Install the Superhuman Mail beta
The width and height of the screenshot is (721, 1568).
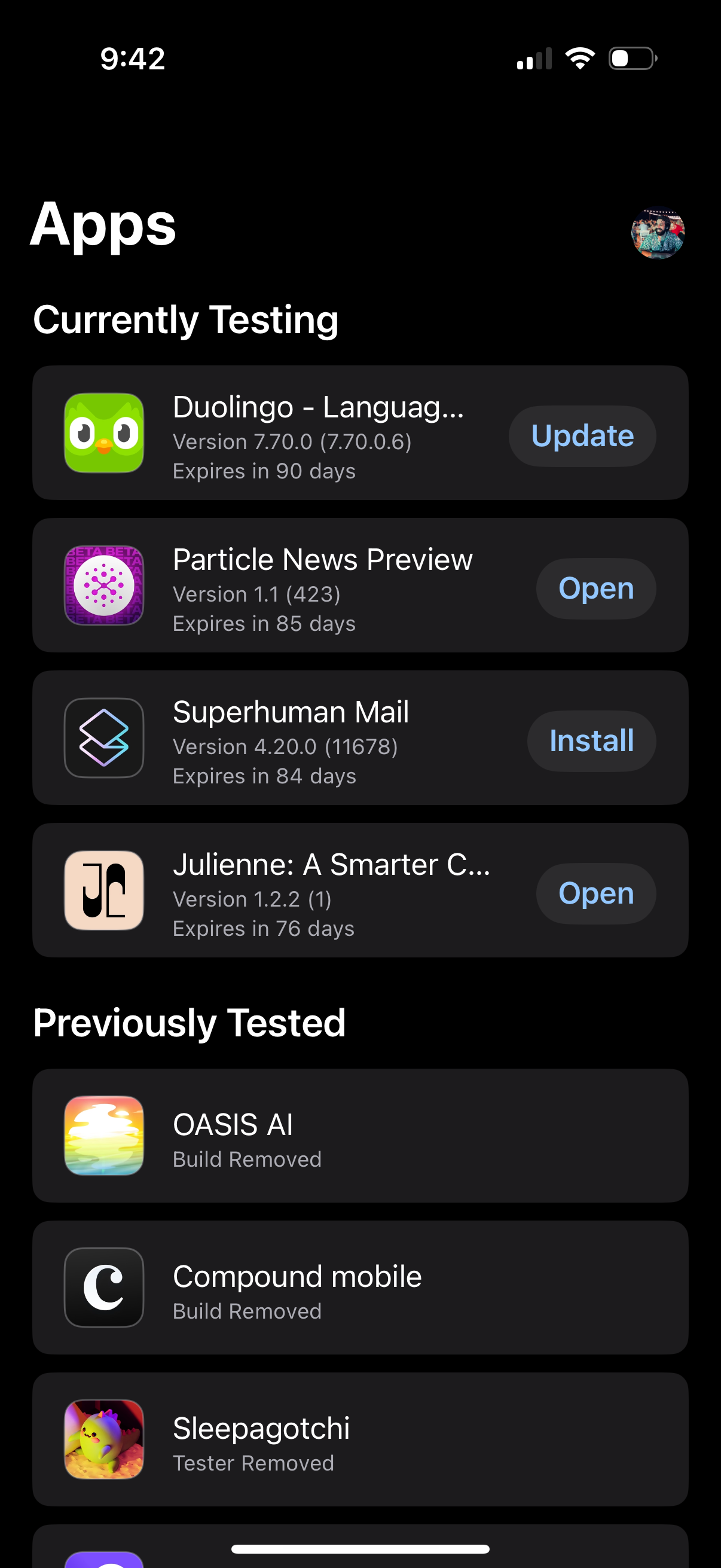(591, 741)
